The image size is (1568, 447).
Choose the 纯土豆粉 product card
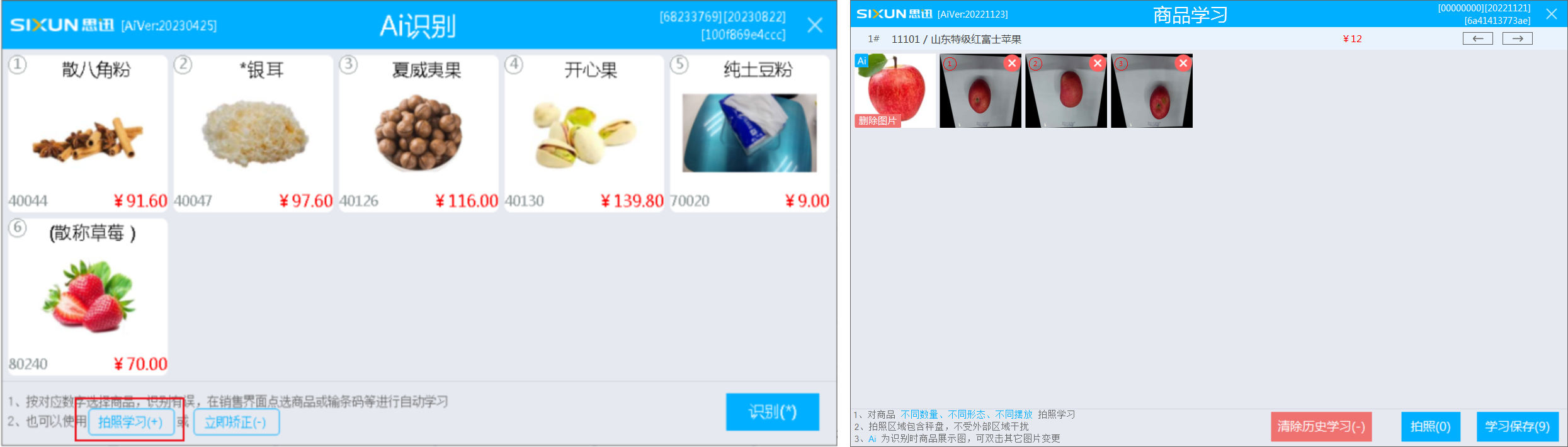click(x=749, y=133)
